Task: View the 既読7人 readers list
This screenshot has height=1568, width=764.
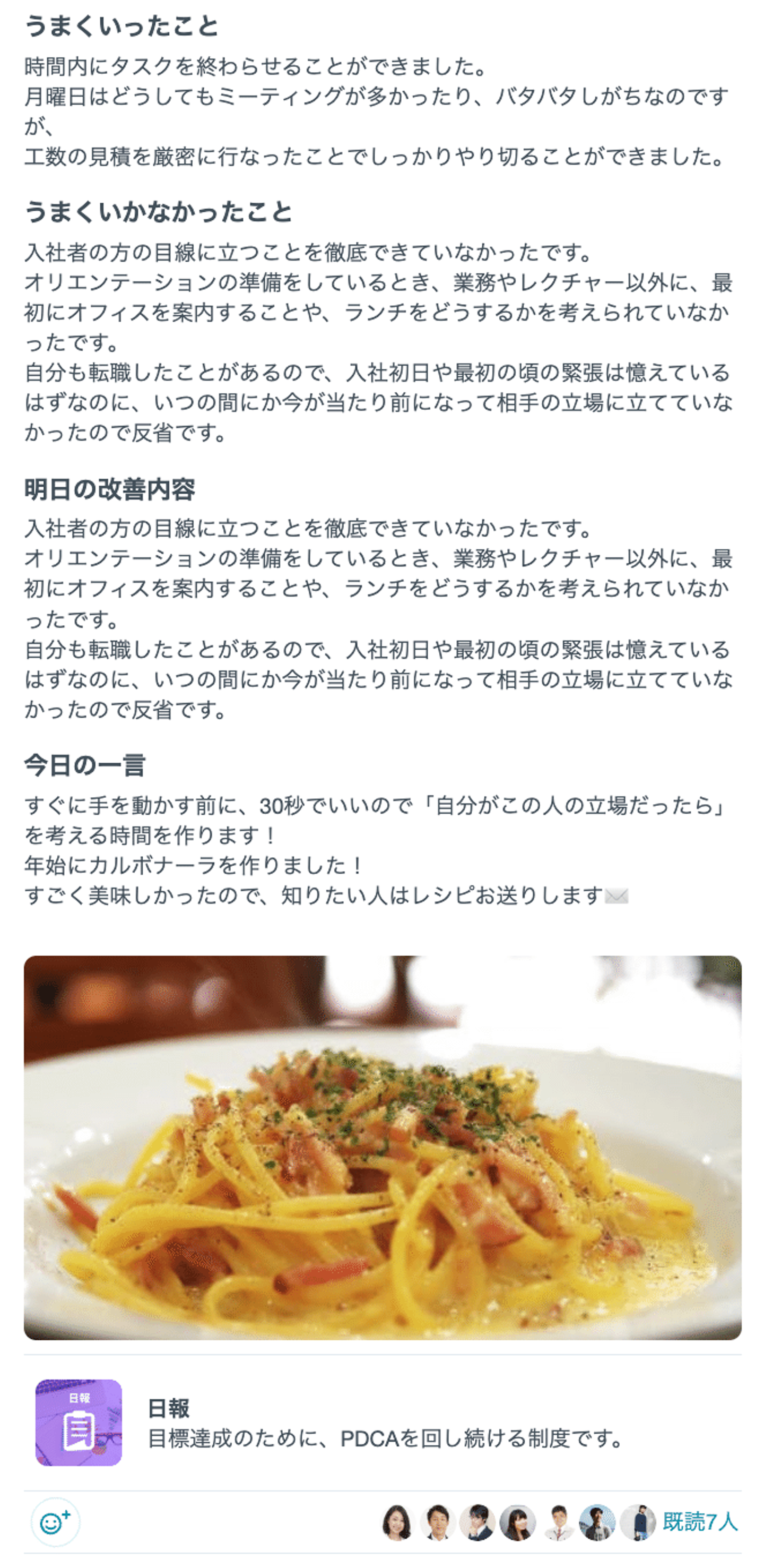Action: pos(699,1522)
